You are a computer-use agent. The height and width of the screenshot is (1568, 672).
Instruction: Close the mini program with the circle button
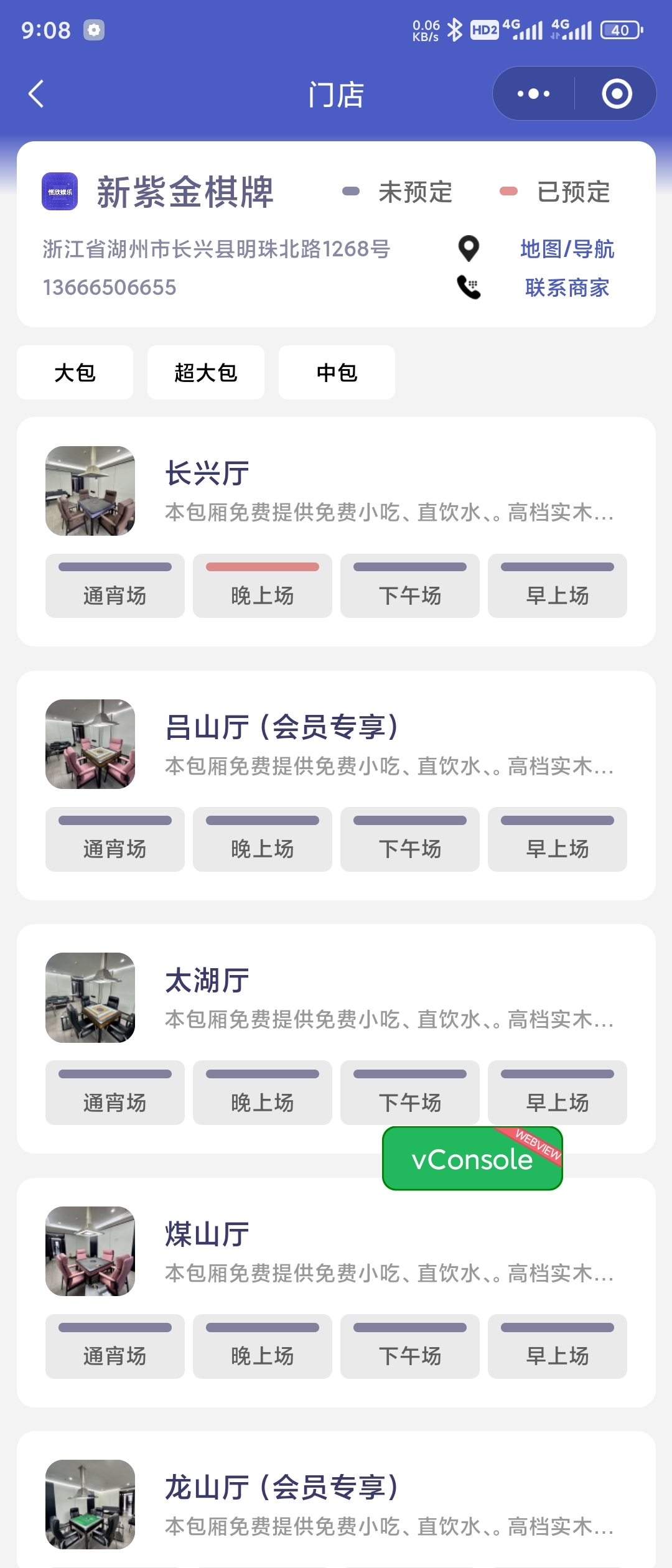click(616, 94)
